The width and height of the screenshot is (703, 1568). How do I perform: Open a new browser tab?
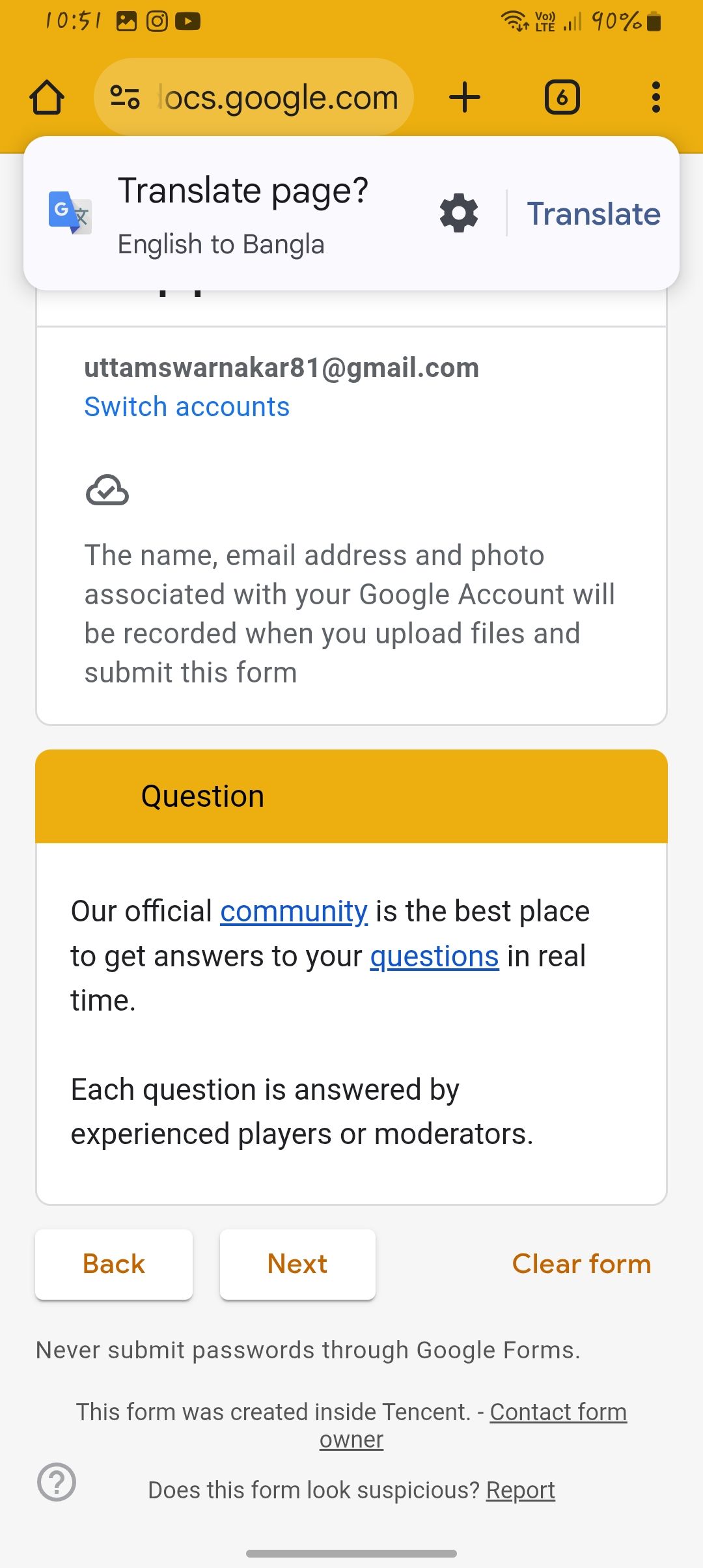tap(465, 98)
